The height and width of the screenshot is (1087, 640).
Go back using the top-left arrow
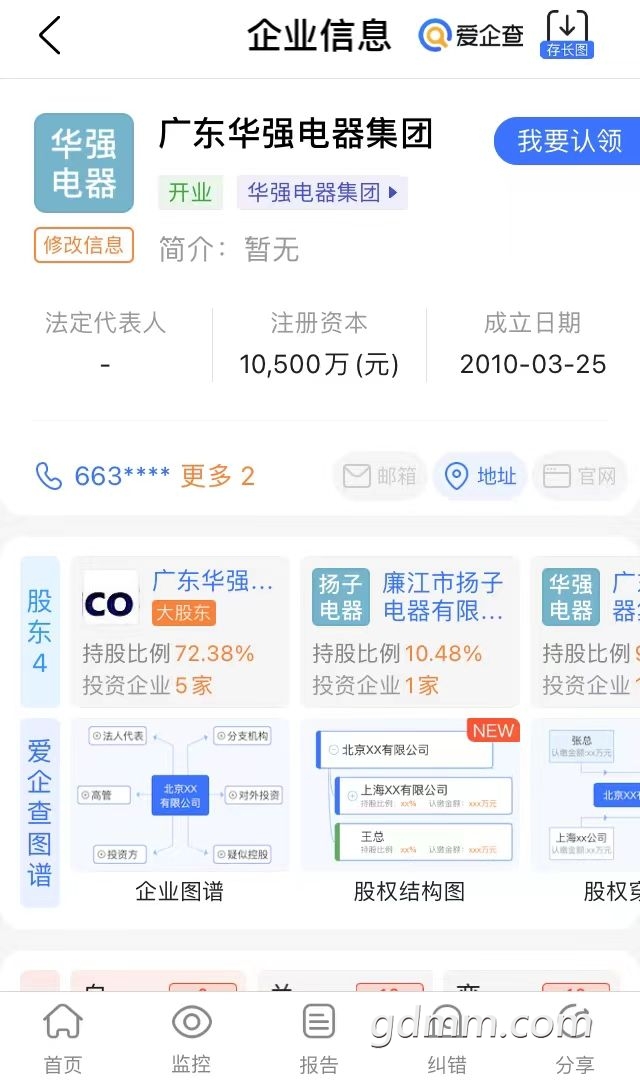49,37
